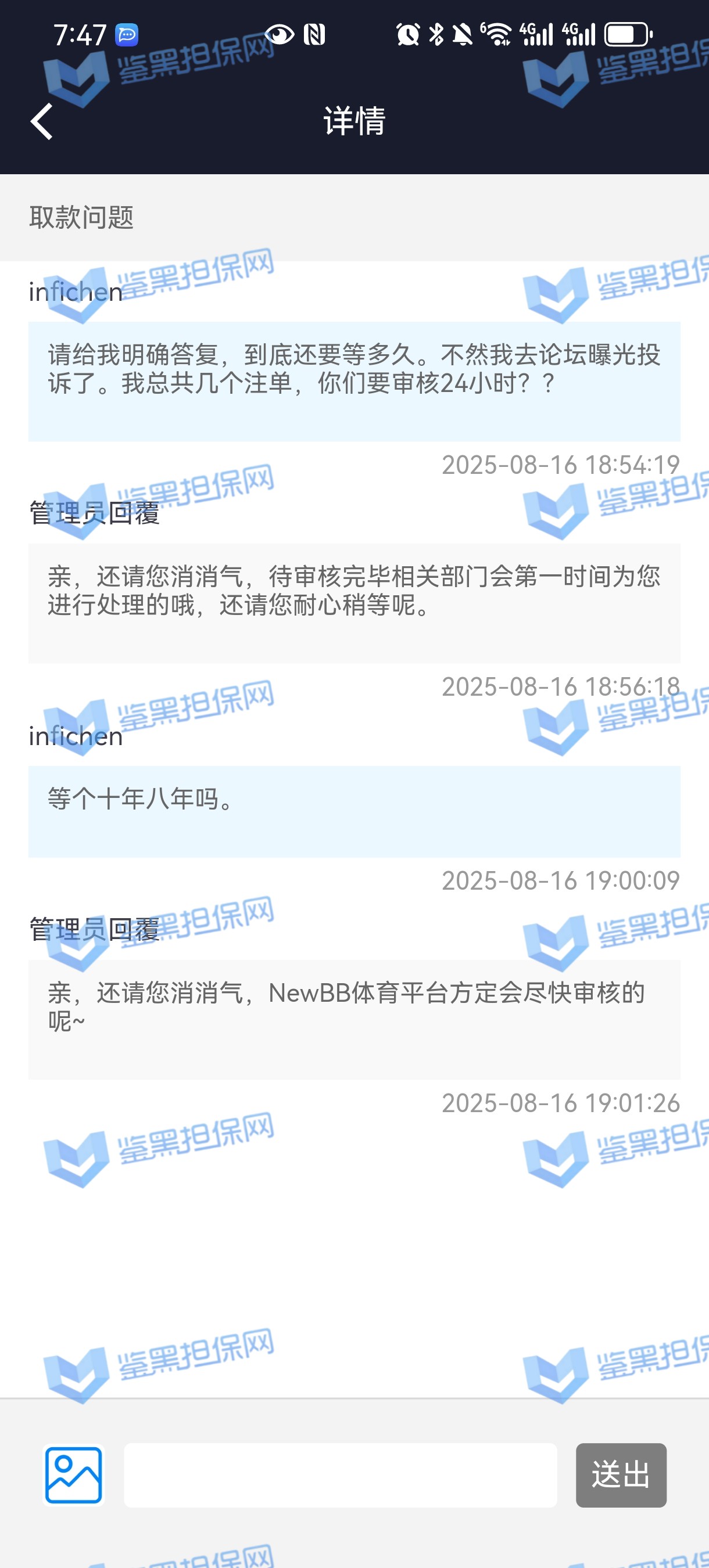
Task: Focus the message text input field
Action: (340, 1475)
